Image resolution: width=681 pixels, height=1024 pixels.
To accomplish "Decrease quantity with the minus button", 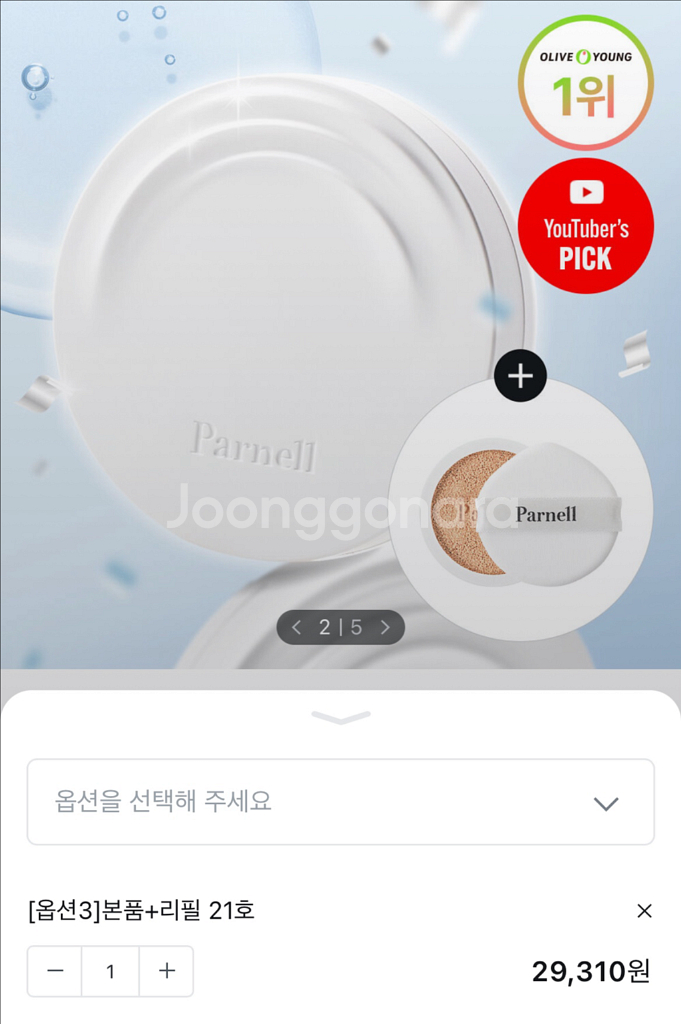I will tap(55, 971).
